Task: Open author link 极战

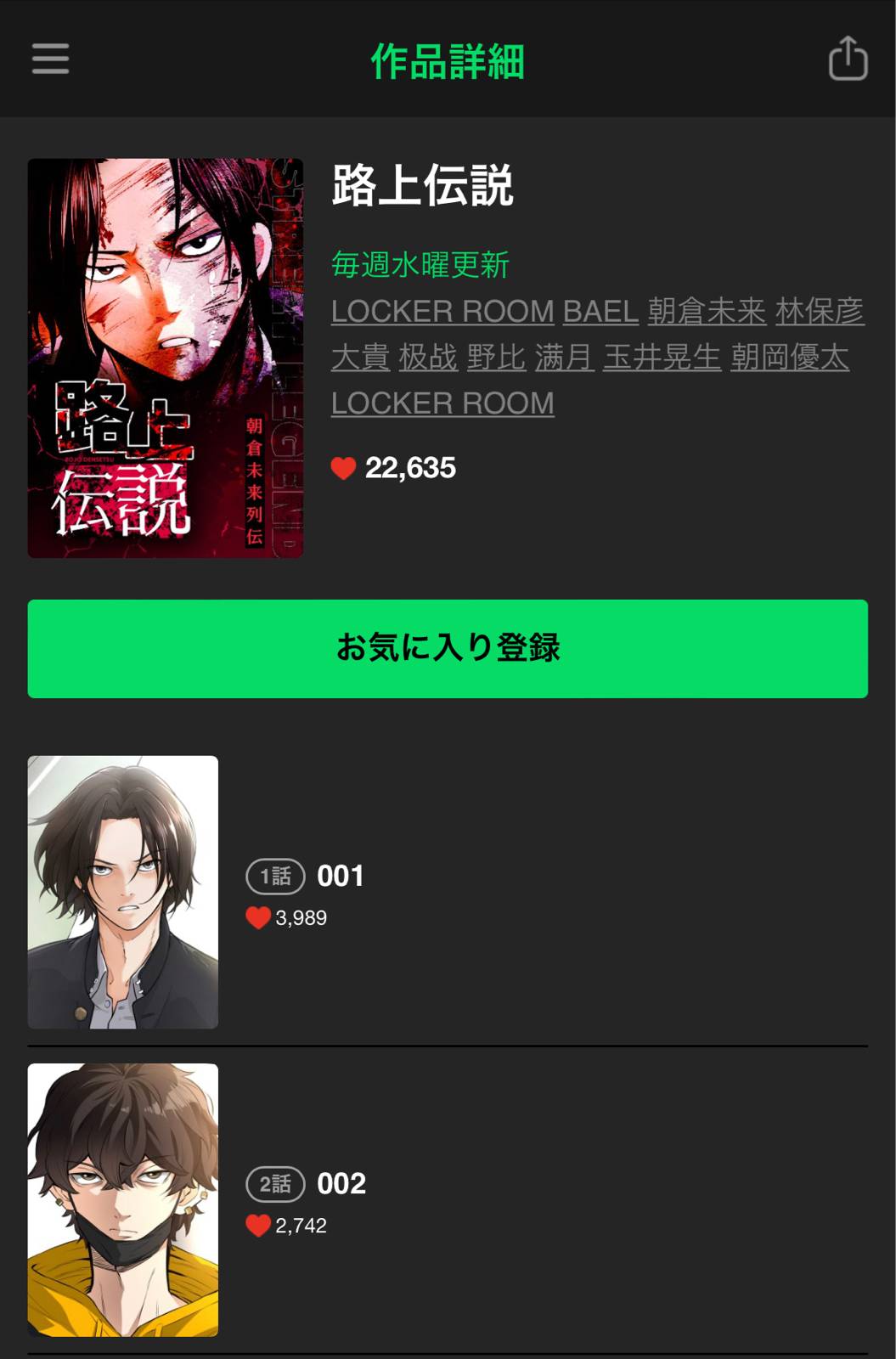Action: pyautogui.click(x=428, y=358)
